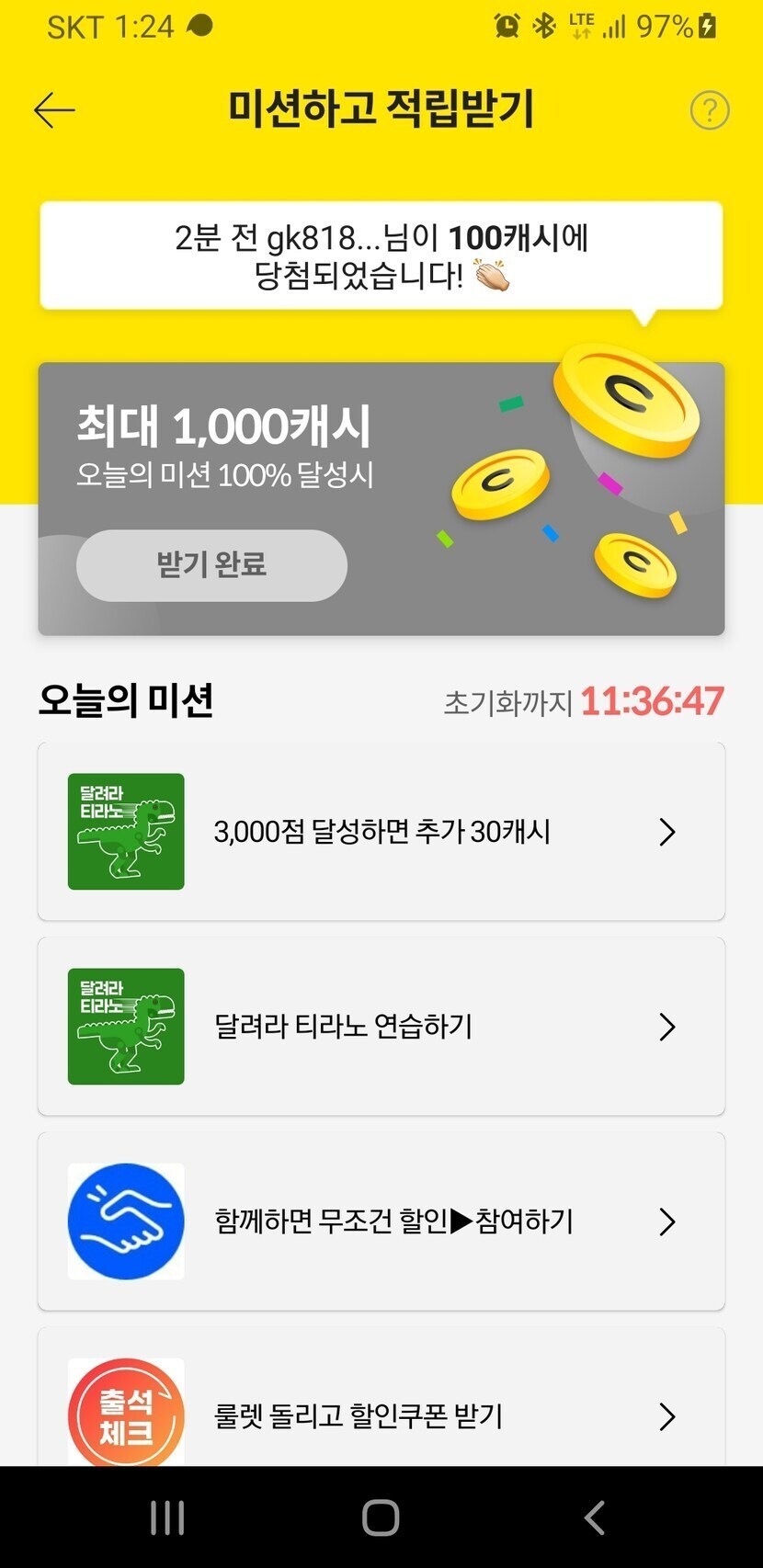The image size is (763, 1568).
Task: Open the 달려라 티라노 연습하기 mission
Action: coord(381,1027)
